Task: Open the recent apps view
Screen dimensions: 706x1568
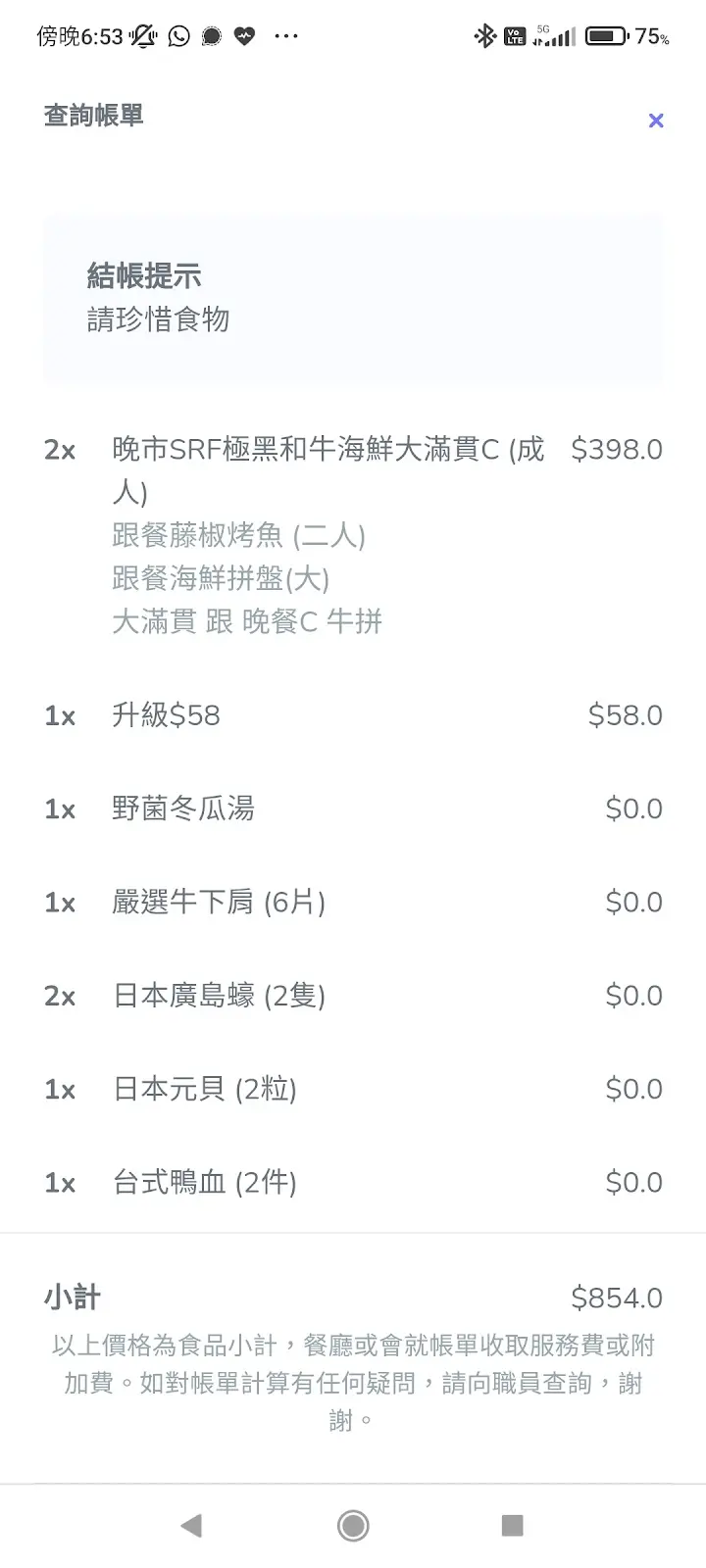Action: coord(512,1525)
